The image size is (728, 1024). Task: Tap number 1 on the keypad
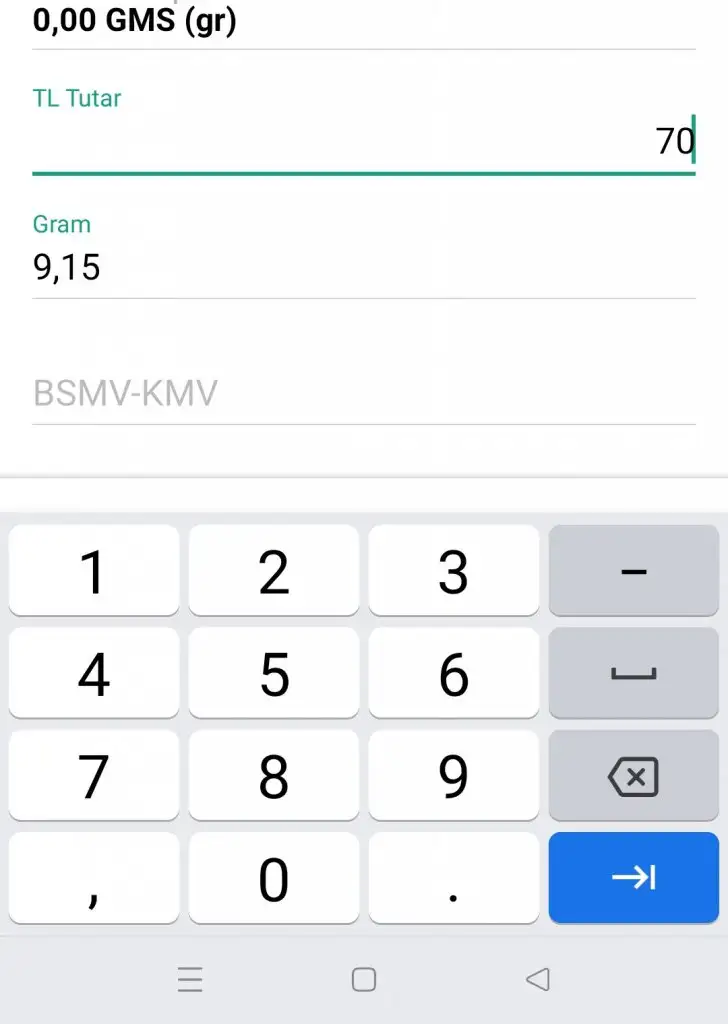click(x=94, y=571)
